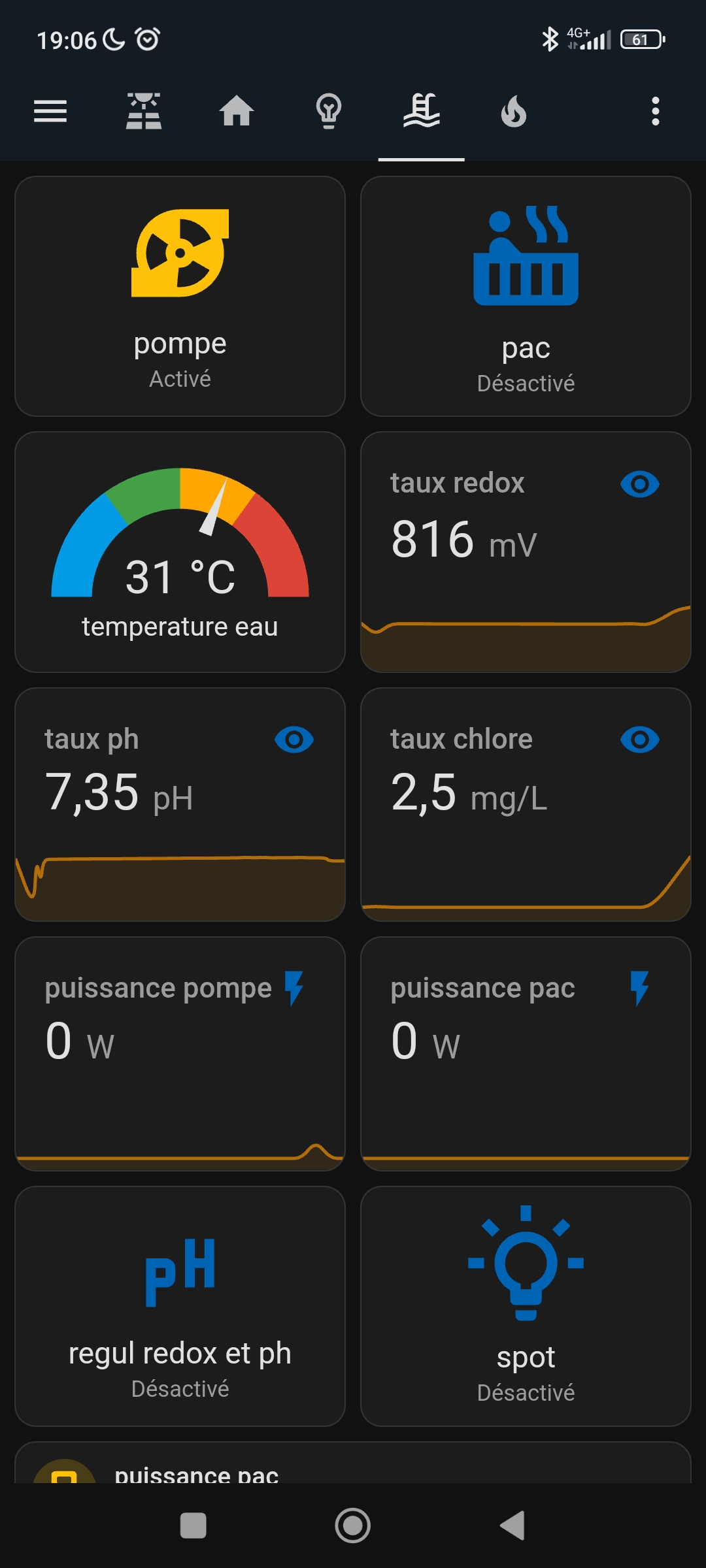Switch to the home tab
This screenshot has width=706, height=1568.
click(x=236, y=111)
